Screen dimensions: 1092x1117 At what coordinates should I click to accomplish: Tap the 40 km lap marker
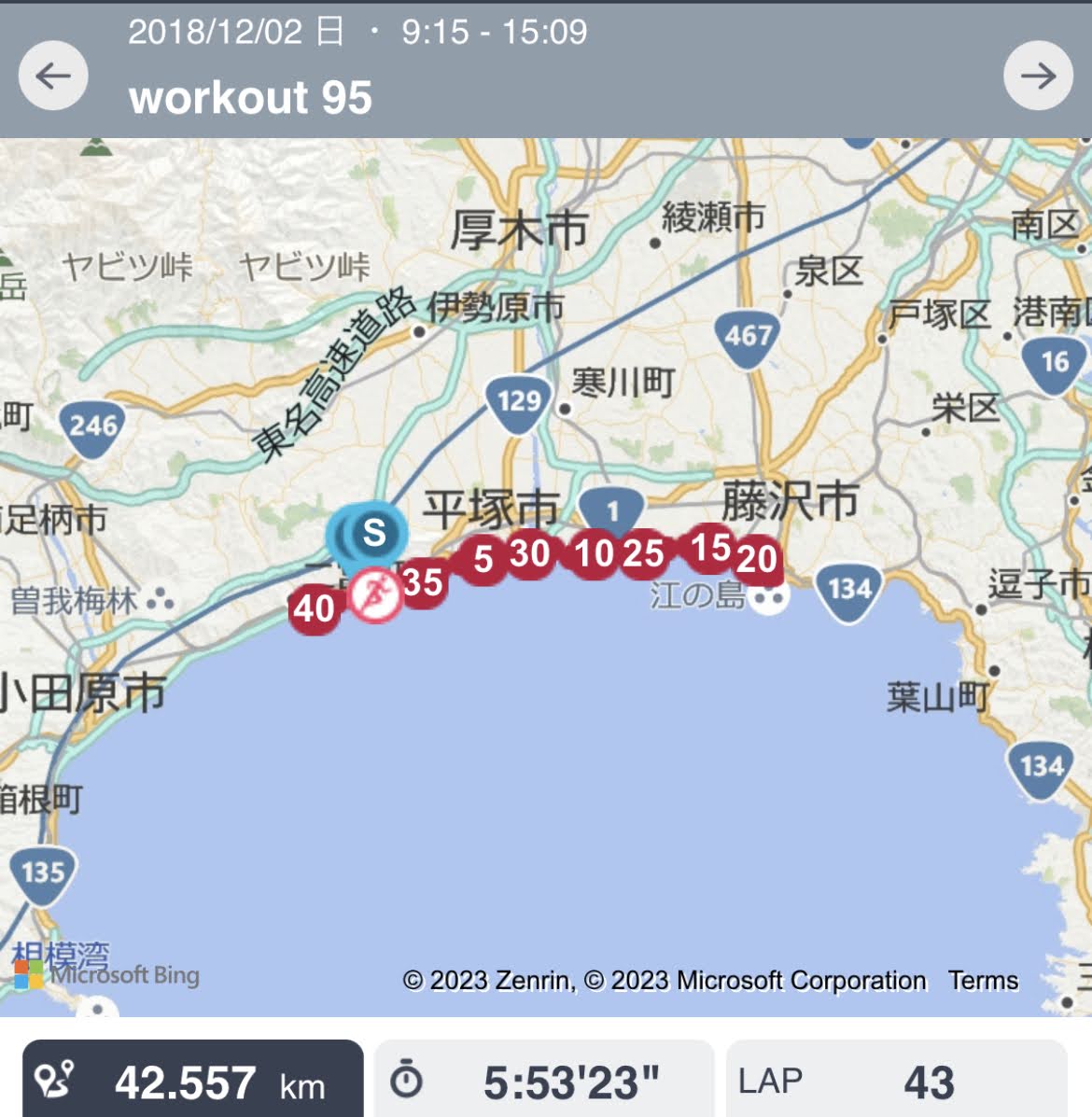[315, 608]
